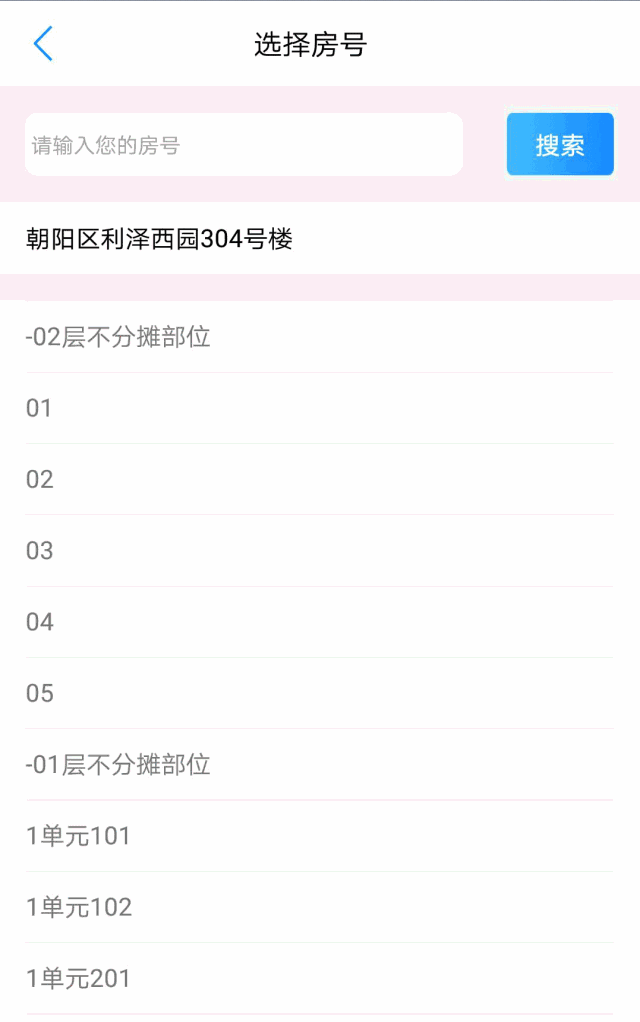Open the -01层不分摊部位 entry
Screen dimensions: 640x1022
(x=318, y=765)
